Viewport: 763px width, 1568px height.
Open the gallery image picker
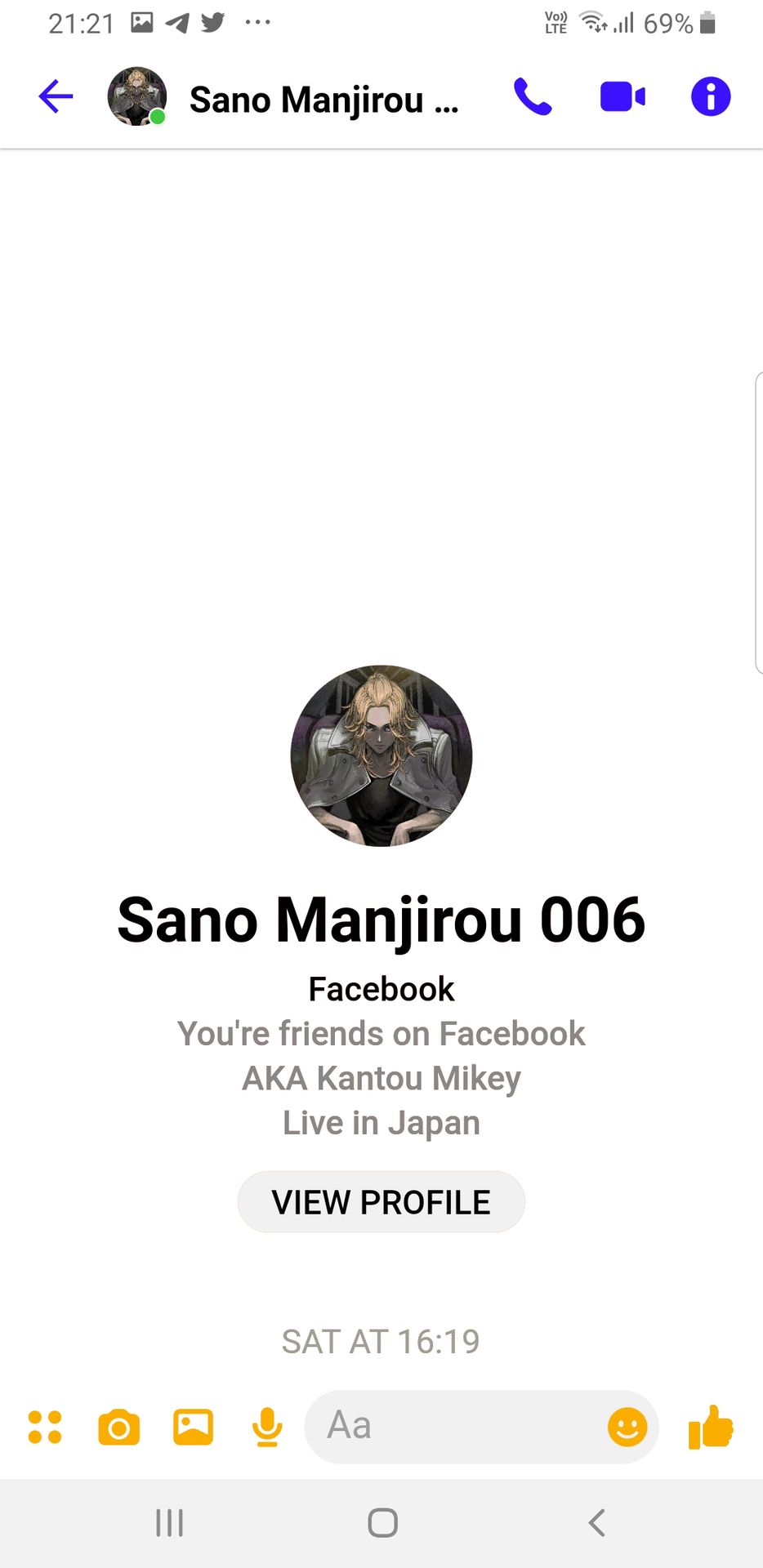[x=193, y=1428]
